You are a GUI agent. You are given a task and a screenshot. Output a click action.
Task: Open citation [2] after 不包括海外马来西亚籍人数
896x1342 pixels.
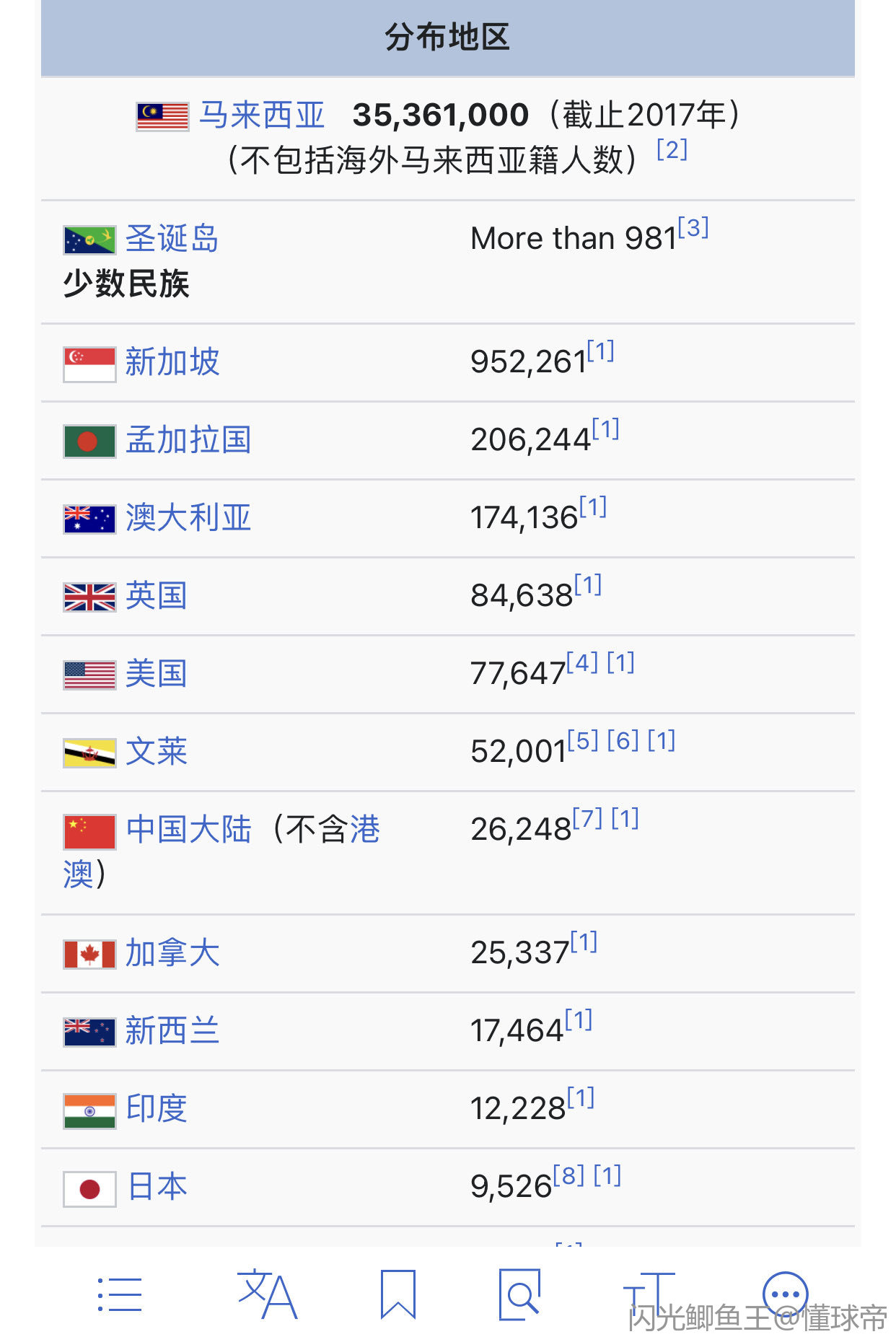click(x=672, y=150)
